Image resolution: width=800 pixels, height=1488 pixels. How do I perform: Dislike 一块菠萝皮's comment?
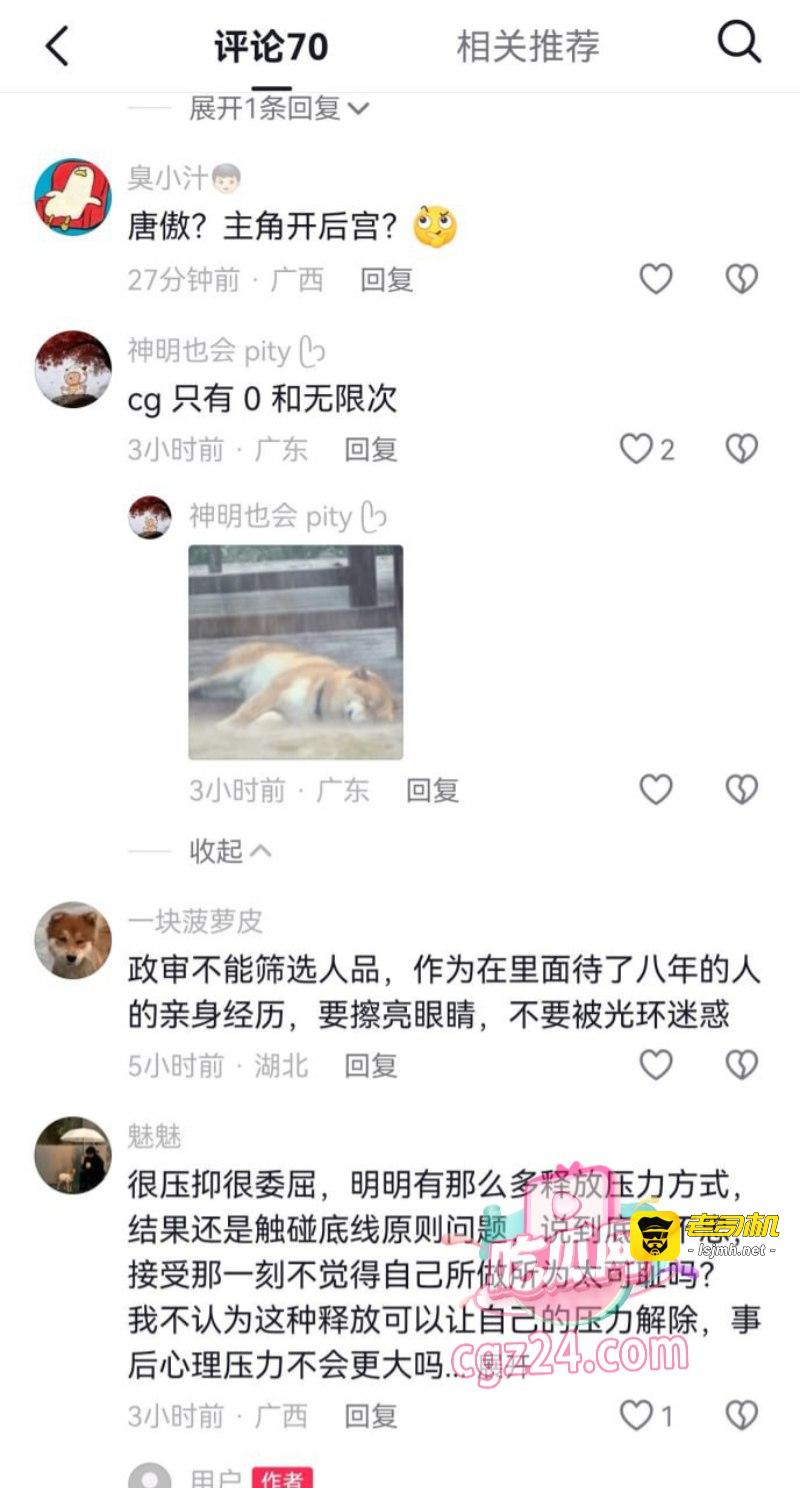click(x=741, y=1065)
